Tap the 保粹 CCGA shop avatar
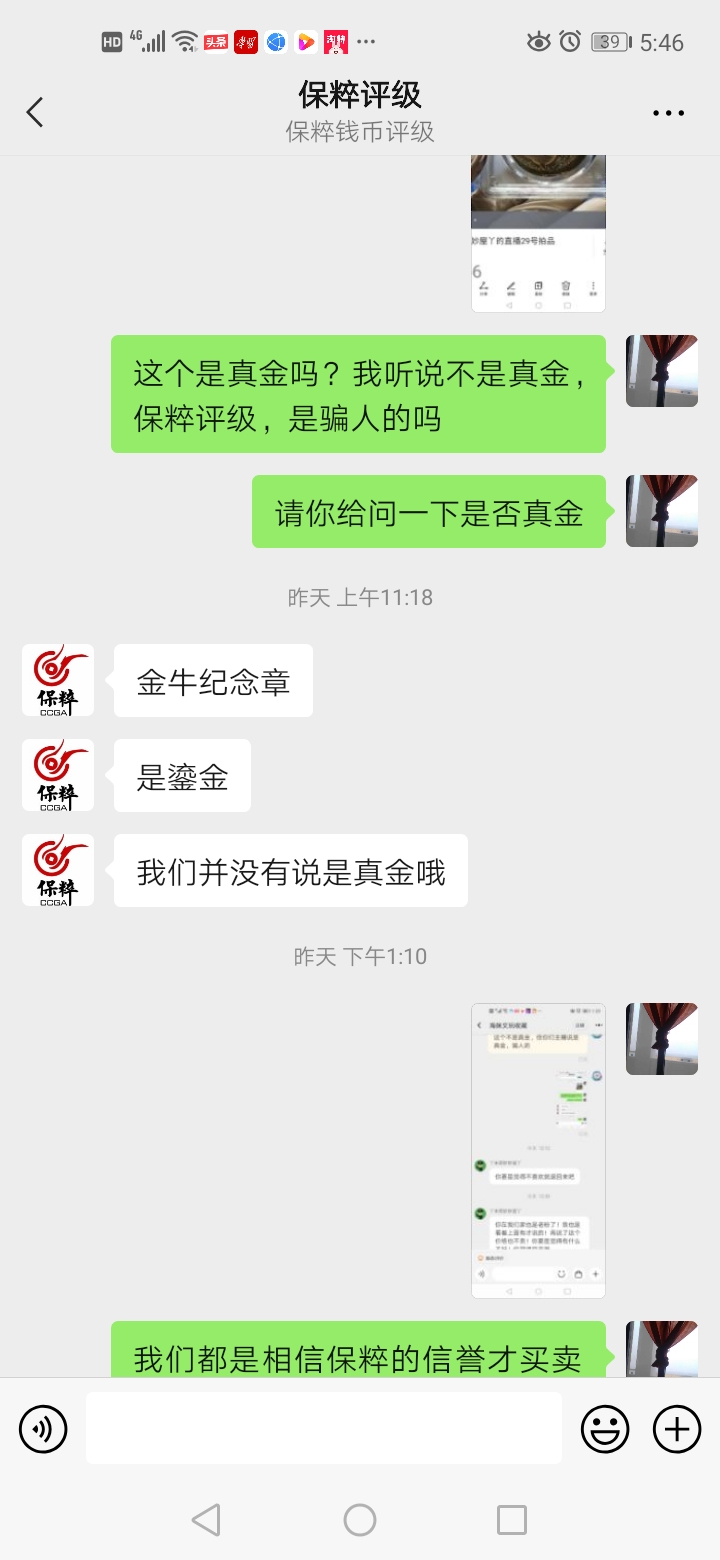This screenshot has height=1560, width=720. (x=57, y=680)
